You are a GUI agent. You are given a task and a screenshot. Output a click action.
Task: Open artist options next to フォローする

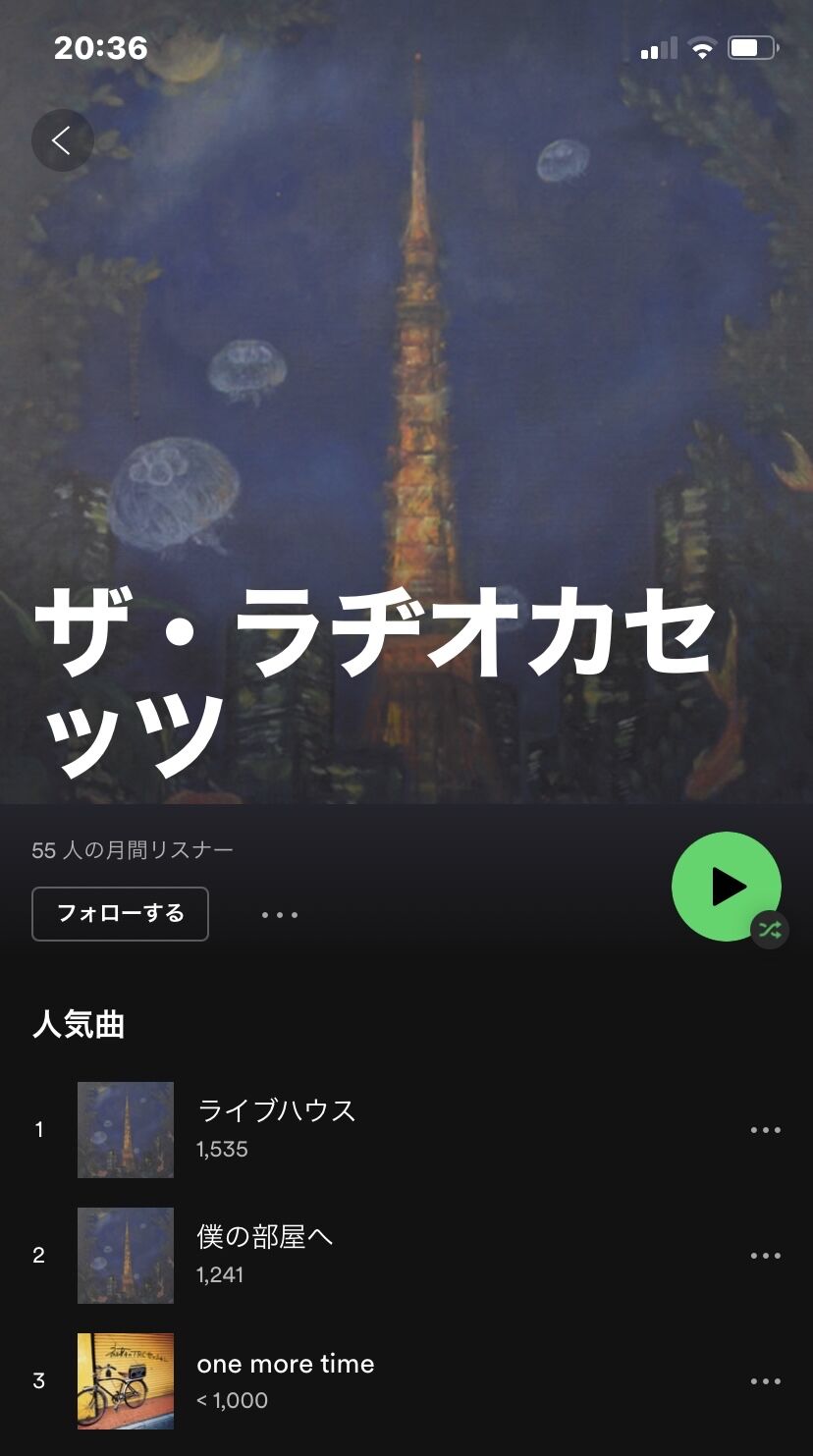280,915
